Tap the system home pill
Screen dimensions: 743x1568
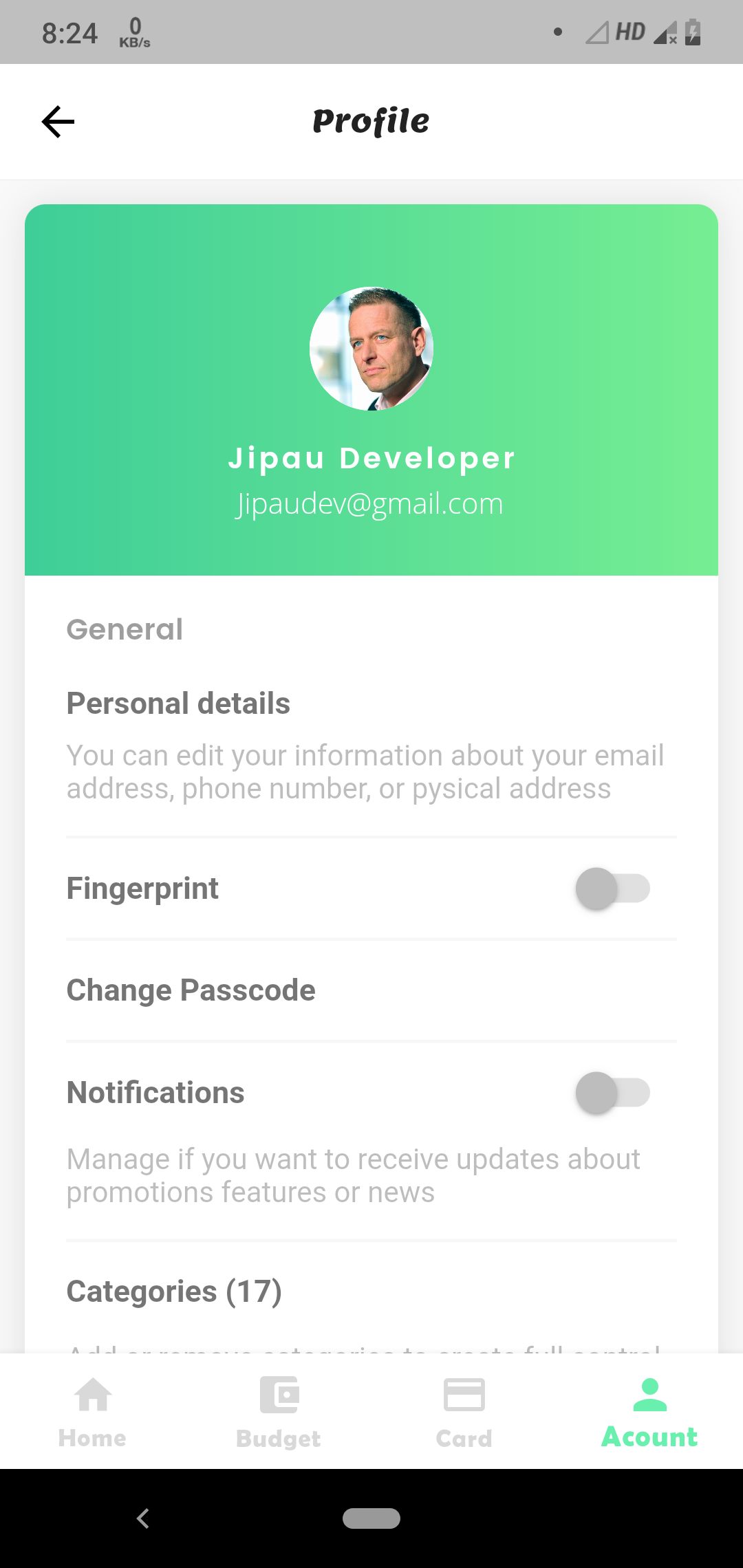coord(371,1518)
